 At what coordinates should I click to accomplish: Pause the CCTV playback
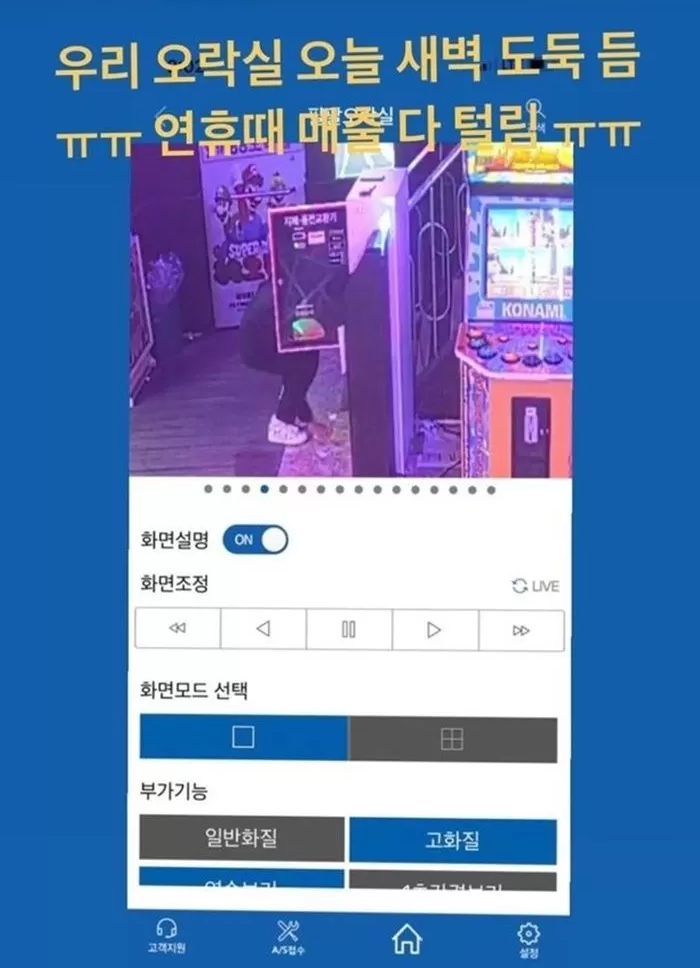pyautogui.click(x=349, y=630)
